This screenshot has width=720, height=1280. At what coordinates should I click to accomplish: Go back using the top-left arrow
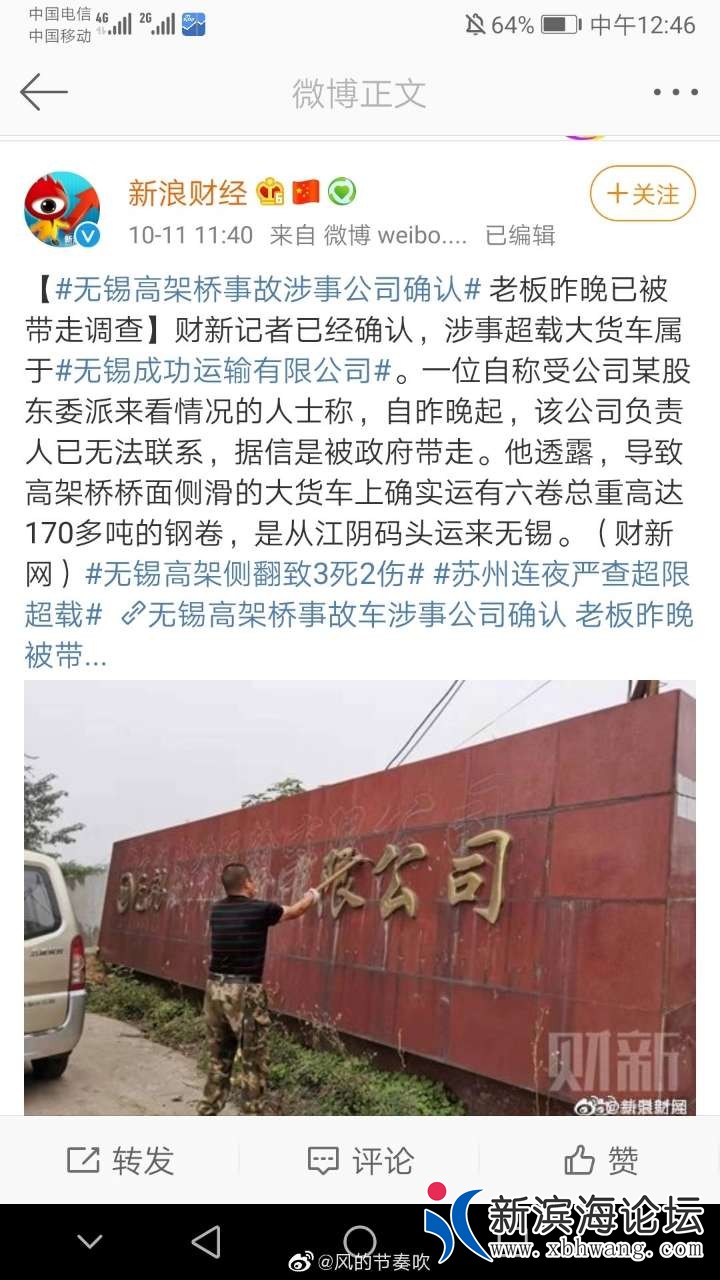pos(44,93)
